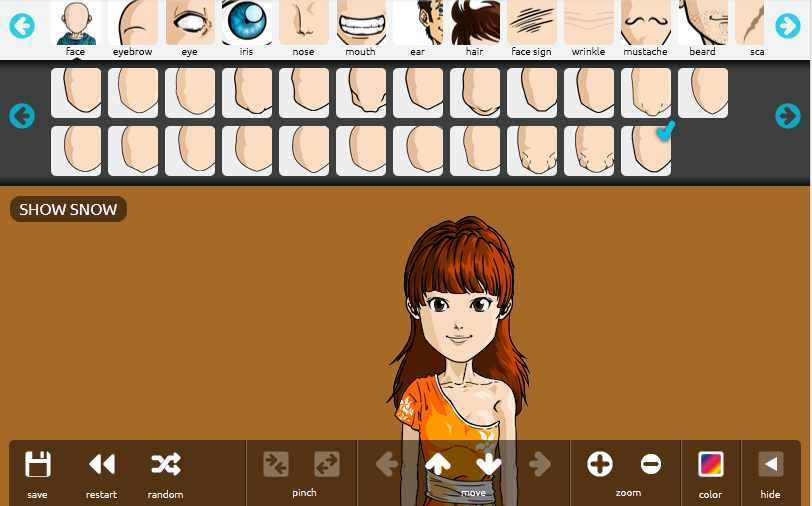Zoom in with the plus icon
This screenshot has width=812, height=506.
(x=600, y=464)
